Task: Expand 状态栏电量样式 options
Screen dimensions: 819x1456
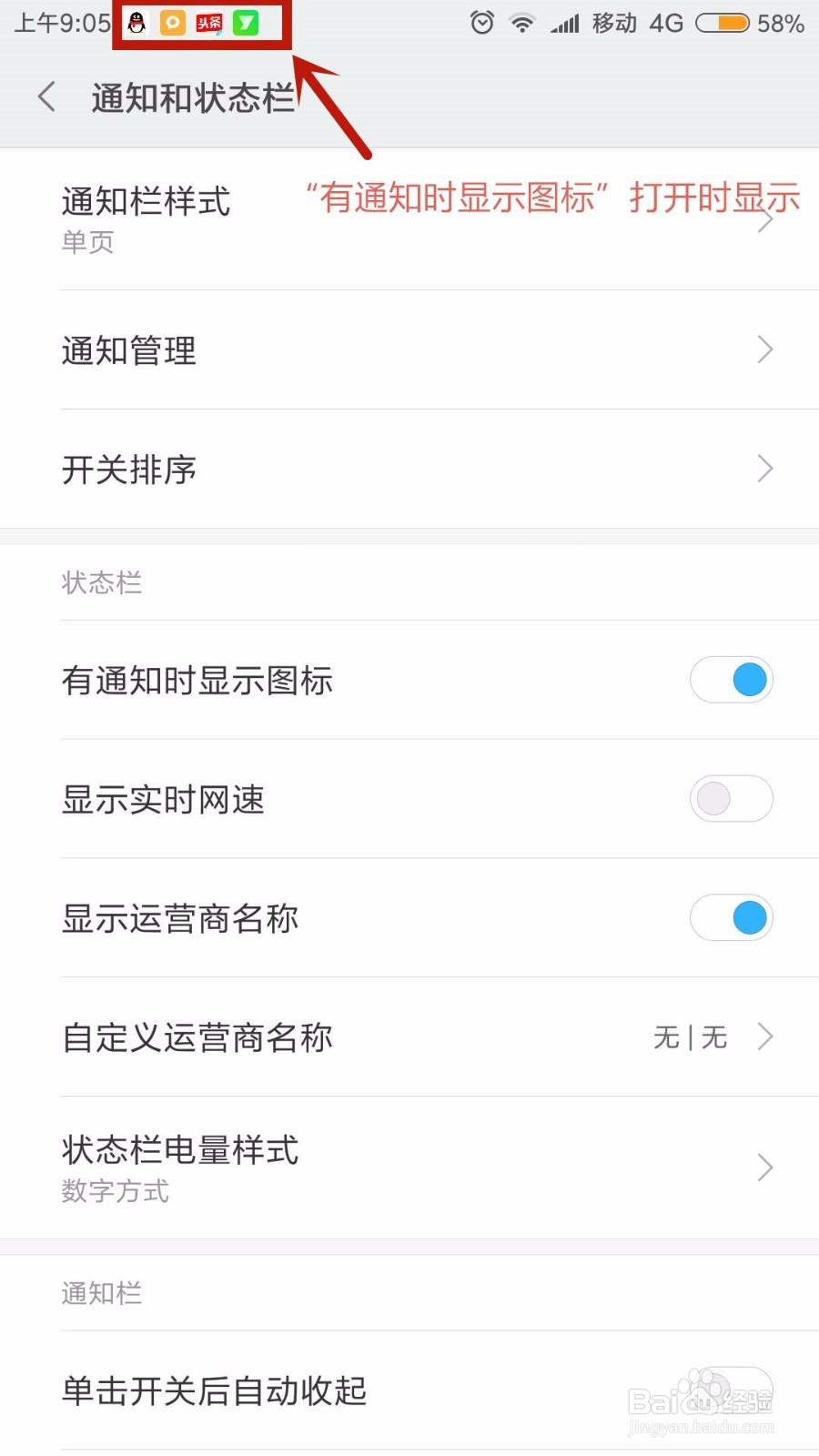Action: point(409,1168)
